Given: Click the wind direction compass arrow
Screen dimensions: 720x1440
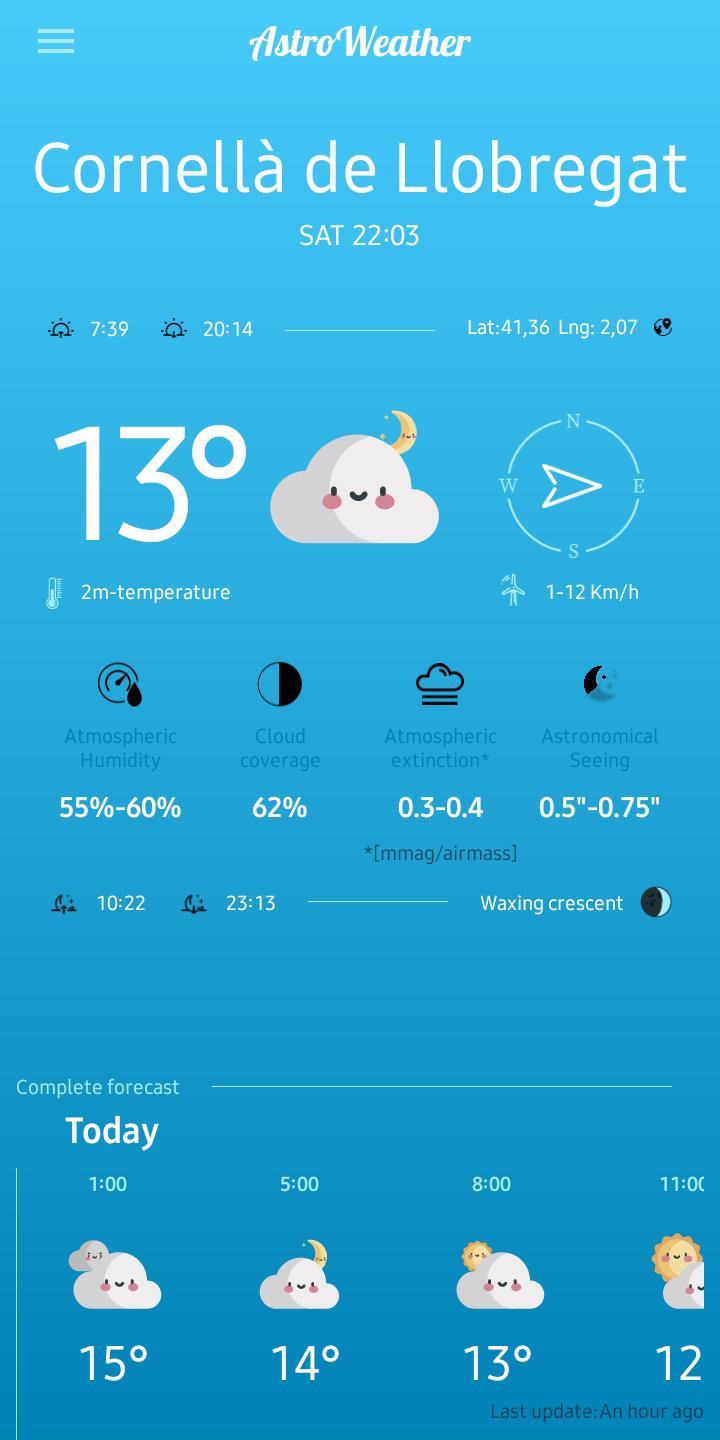Looking at the screenshot, I should (572, 486).
